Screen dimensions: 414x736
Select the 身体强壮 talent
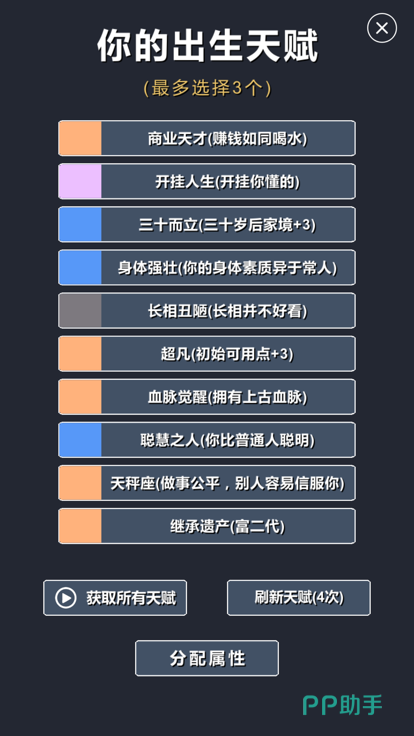click(x=207, y=268)
